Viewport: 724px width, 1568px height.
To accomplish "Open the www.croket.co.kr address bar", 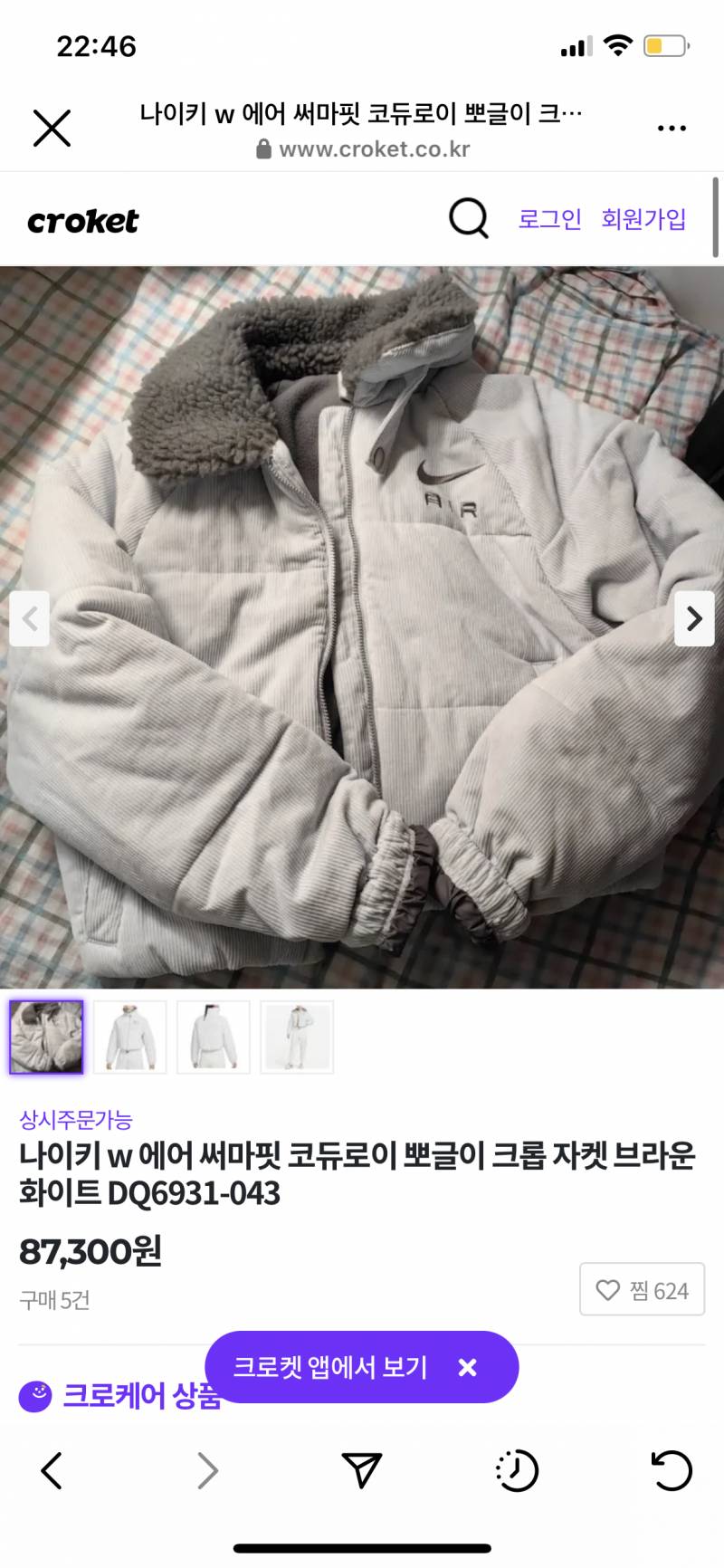I will click(376, 149).
